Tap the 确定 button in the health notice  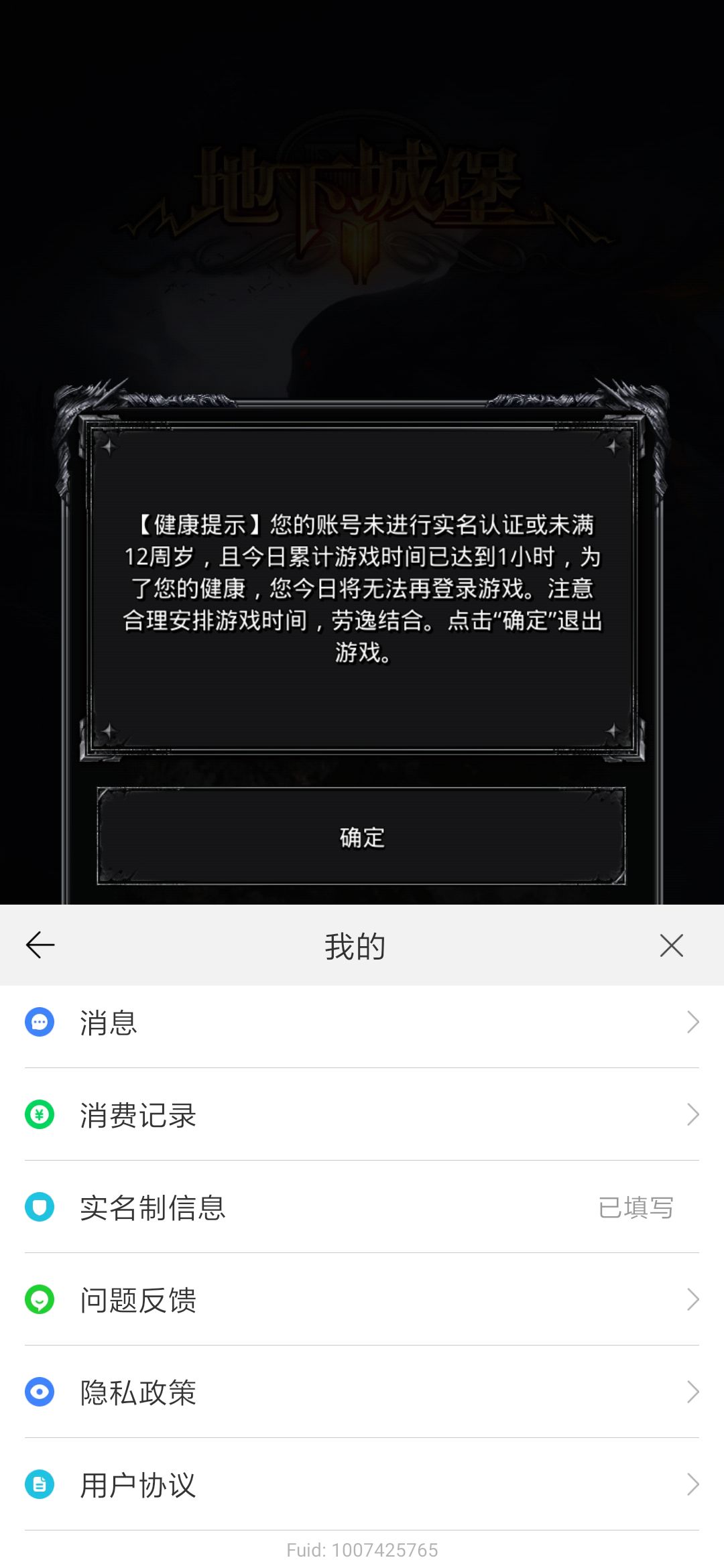pyautogui.click(x=361, y=836)
